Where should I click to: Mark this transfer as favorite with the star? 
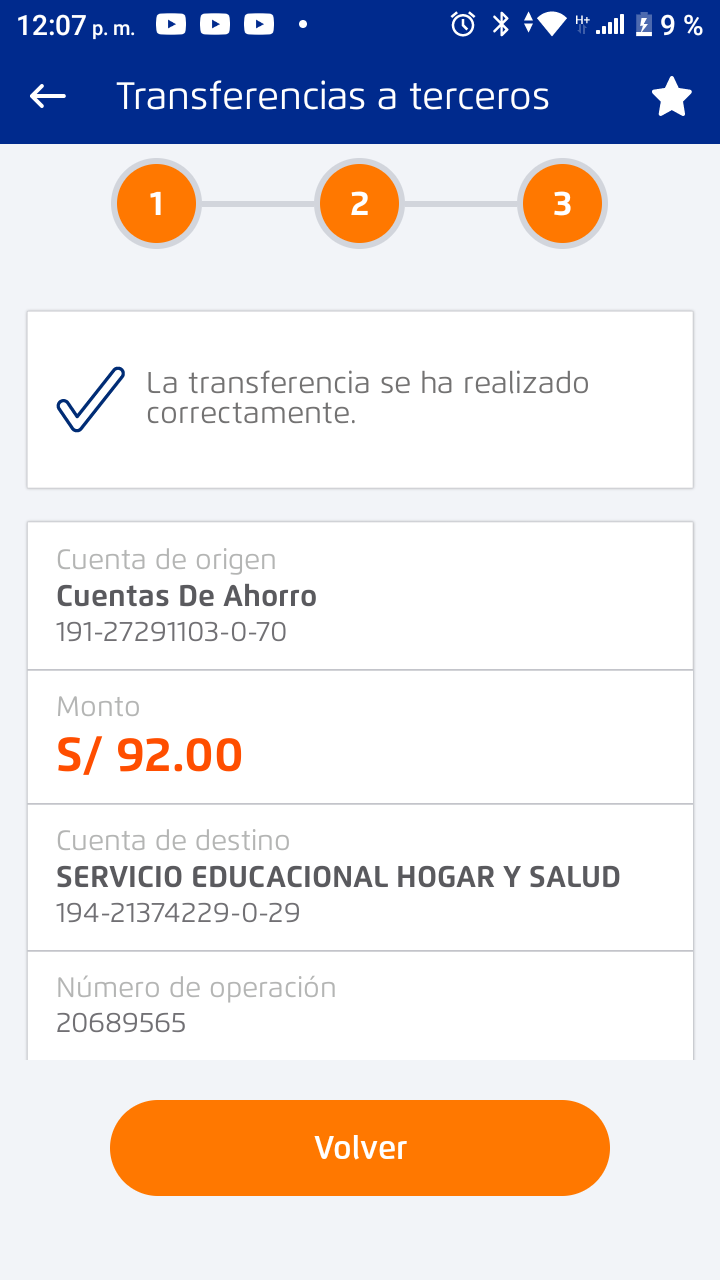pyautogui.click(x=671, y=97)
